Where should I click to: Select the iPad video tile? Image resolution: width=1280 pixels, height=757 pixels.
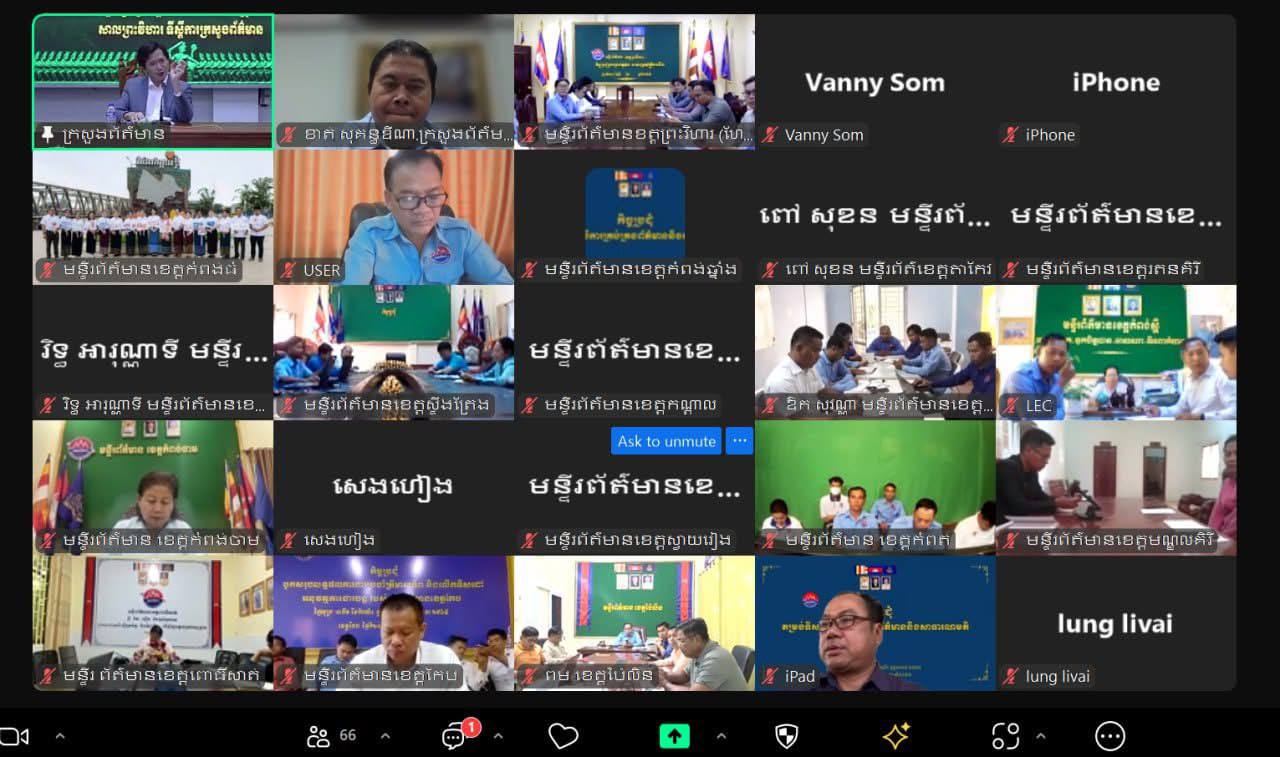point(875,623)
